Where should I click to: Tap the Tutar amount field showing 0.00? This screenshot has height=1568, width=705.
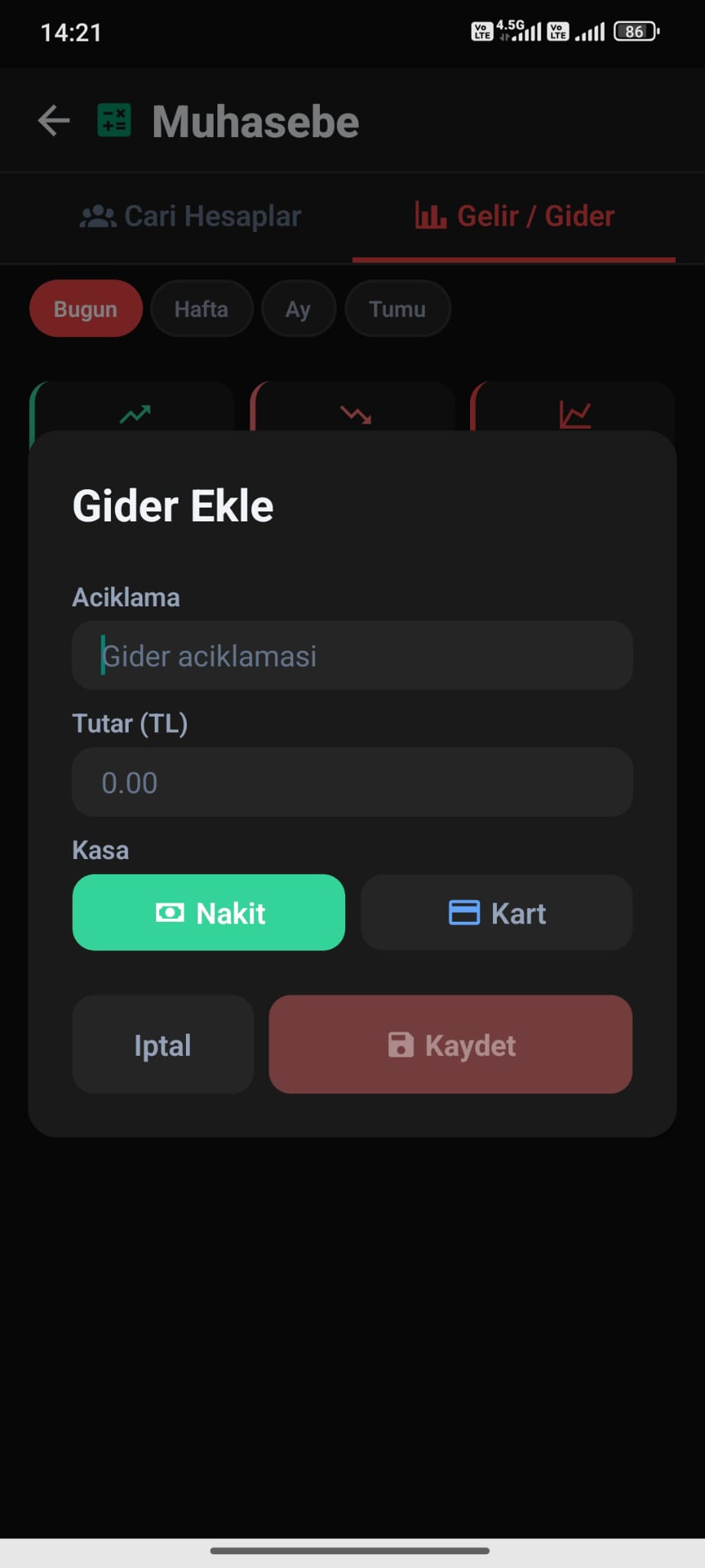click(351, 782)
